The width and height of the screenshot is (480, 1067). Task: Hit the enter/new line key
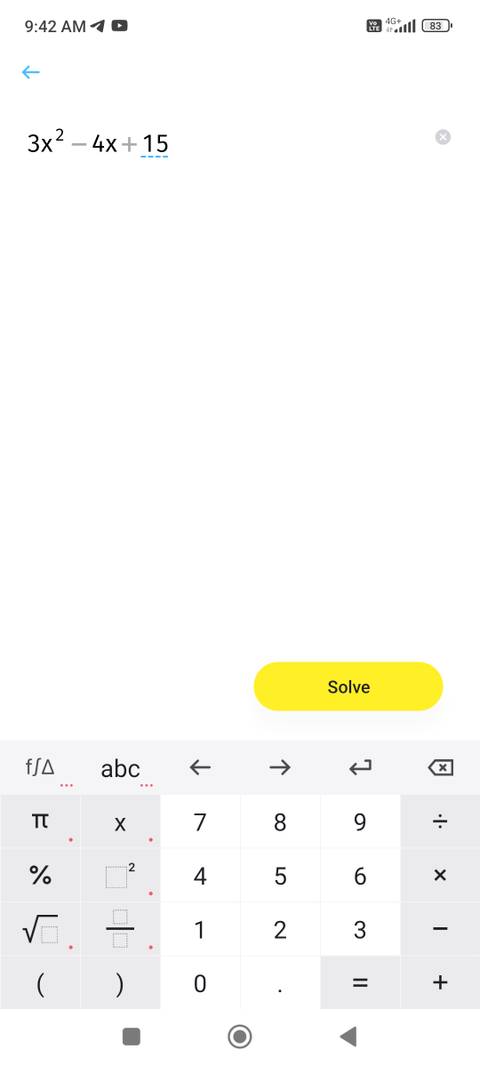[x=360, y=768]
